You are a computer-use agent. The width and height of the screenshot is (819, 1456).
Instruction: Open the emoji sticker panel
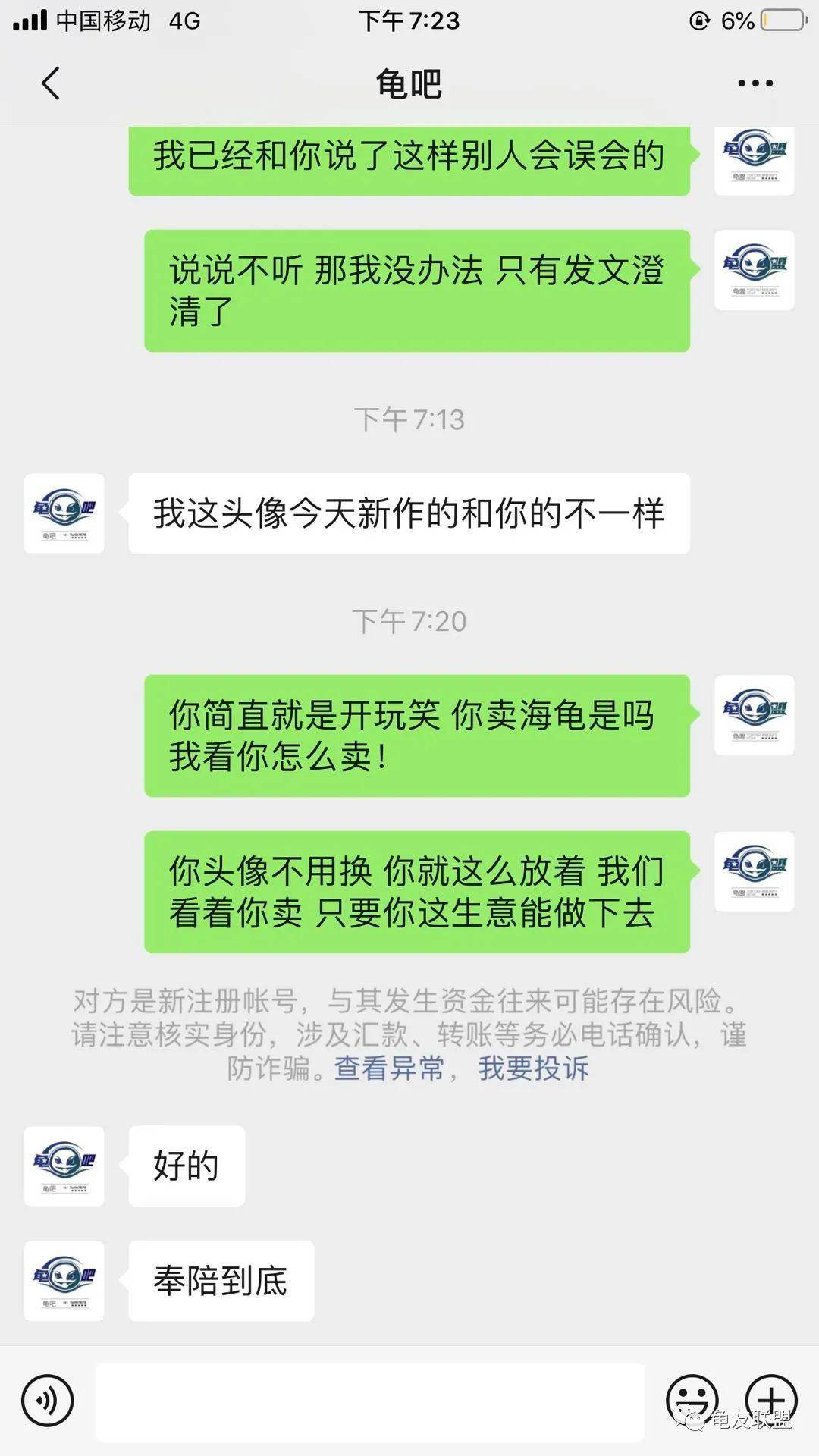coord(692,1401)
